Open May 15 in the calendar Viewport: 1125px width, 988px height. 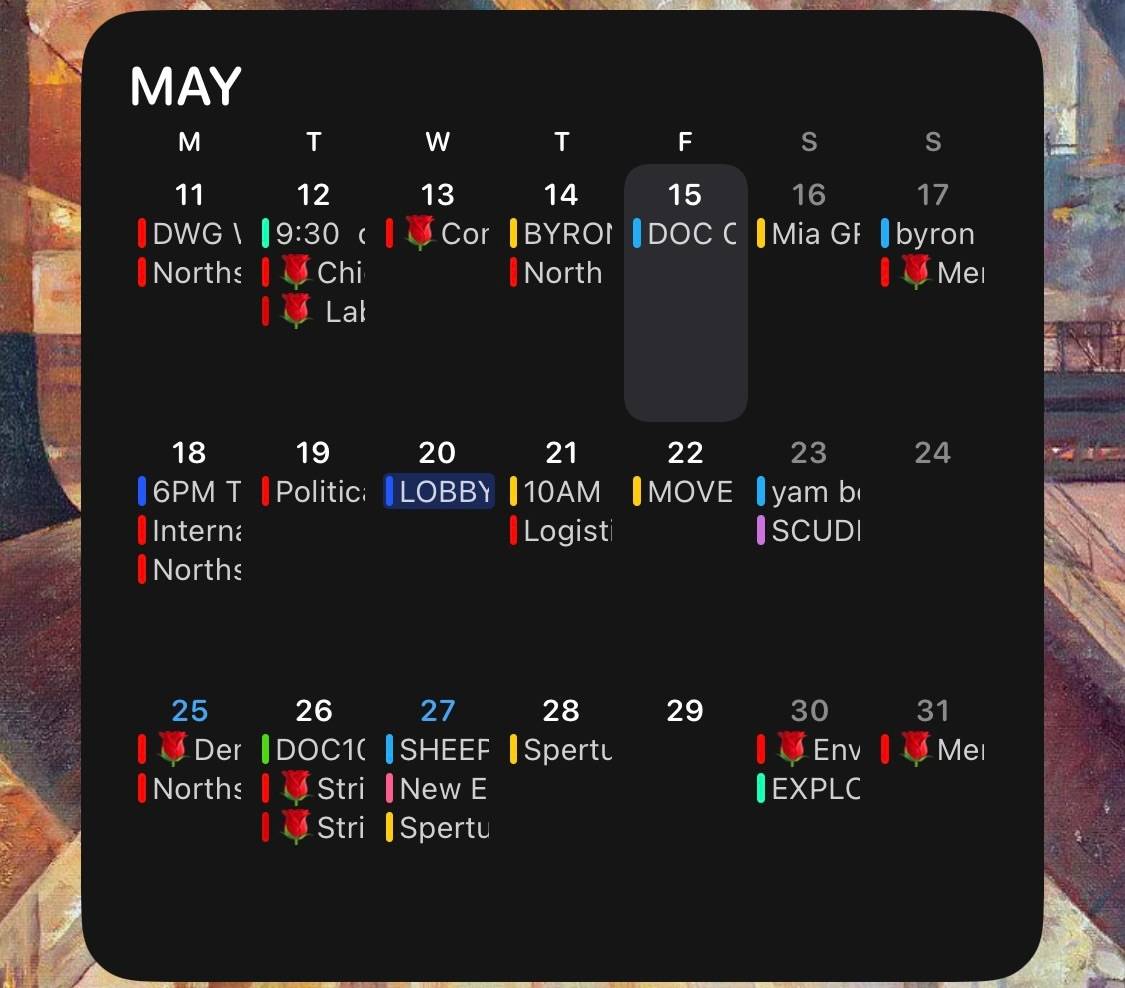685,195
